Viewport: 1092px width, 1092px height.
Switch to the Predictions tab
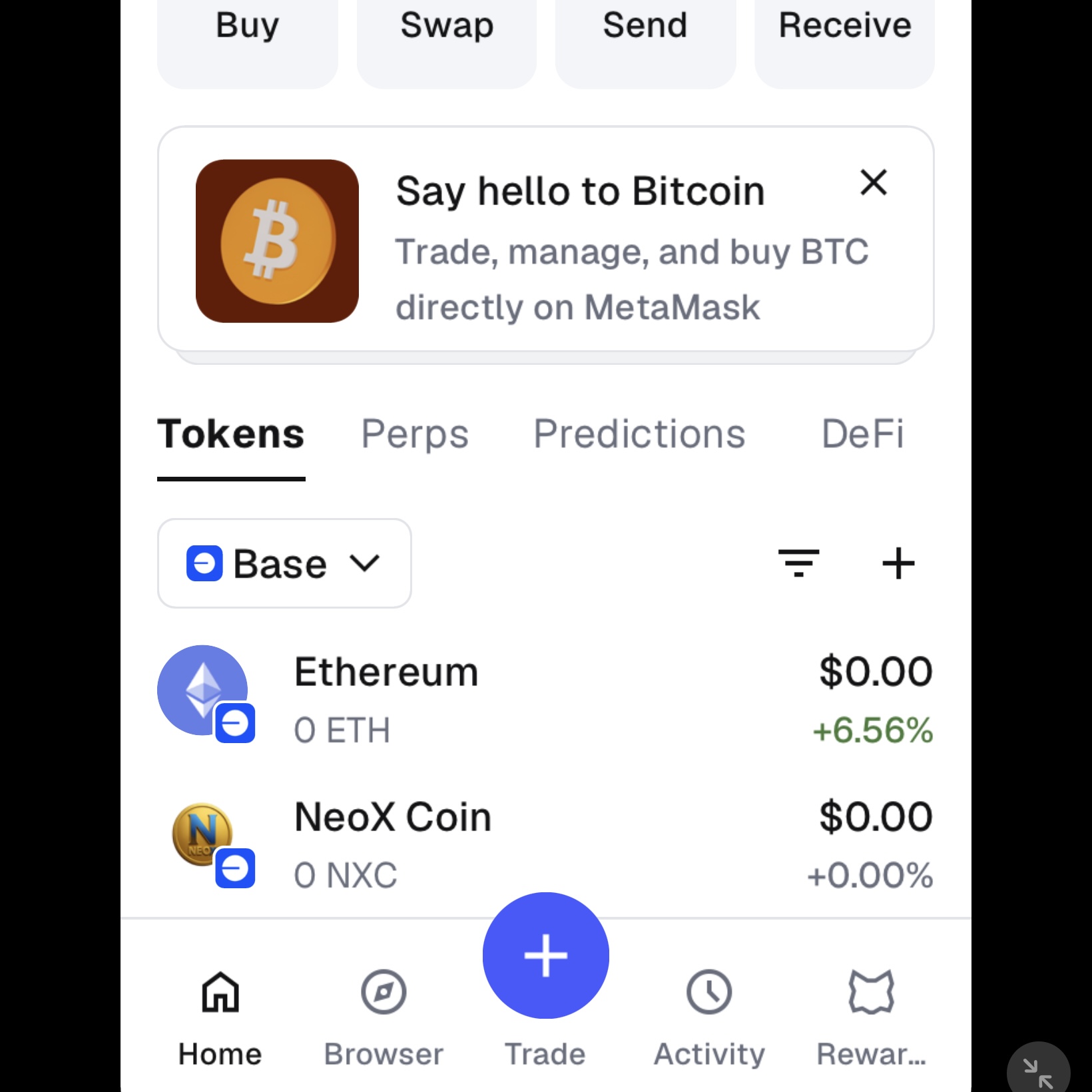pos(639,435)
